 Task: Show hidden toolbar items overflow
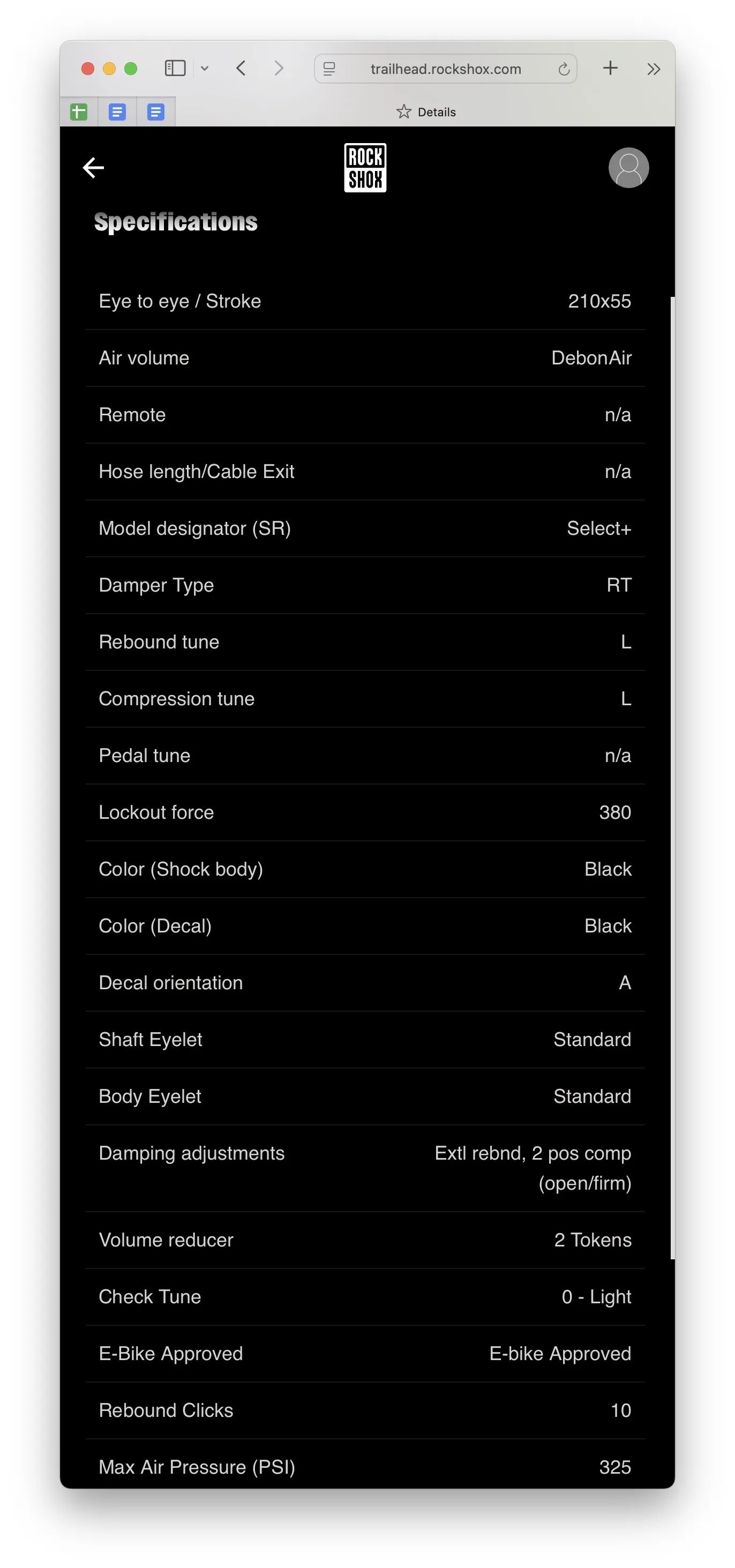click(654, 69)
